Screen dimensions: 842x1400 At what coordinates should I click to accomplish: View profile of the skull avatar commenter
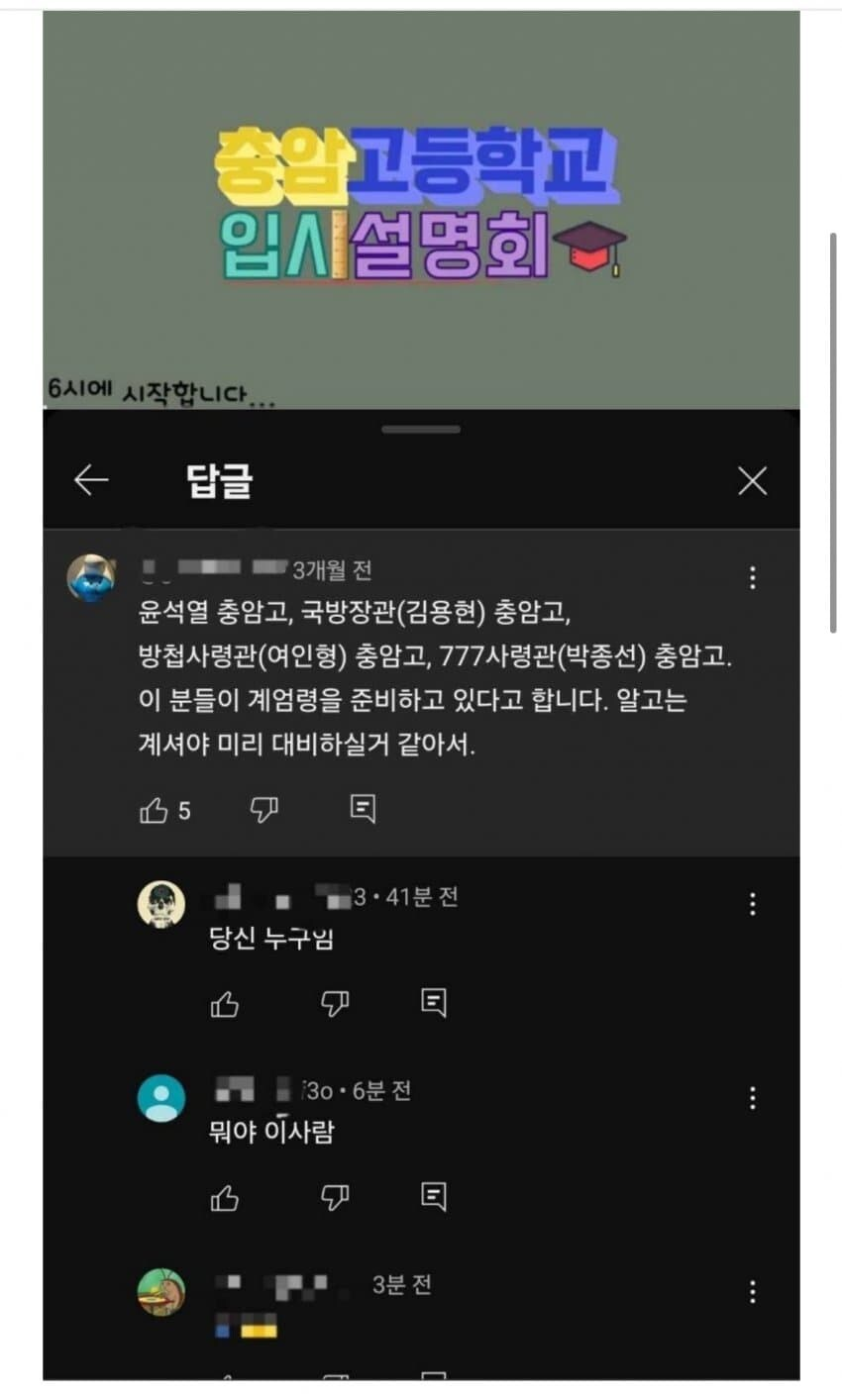tap(160, 904)
